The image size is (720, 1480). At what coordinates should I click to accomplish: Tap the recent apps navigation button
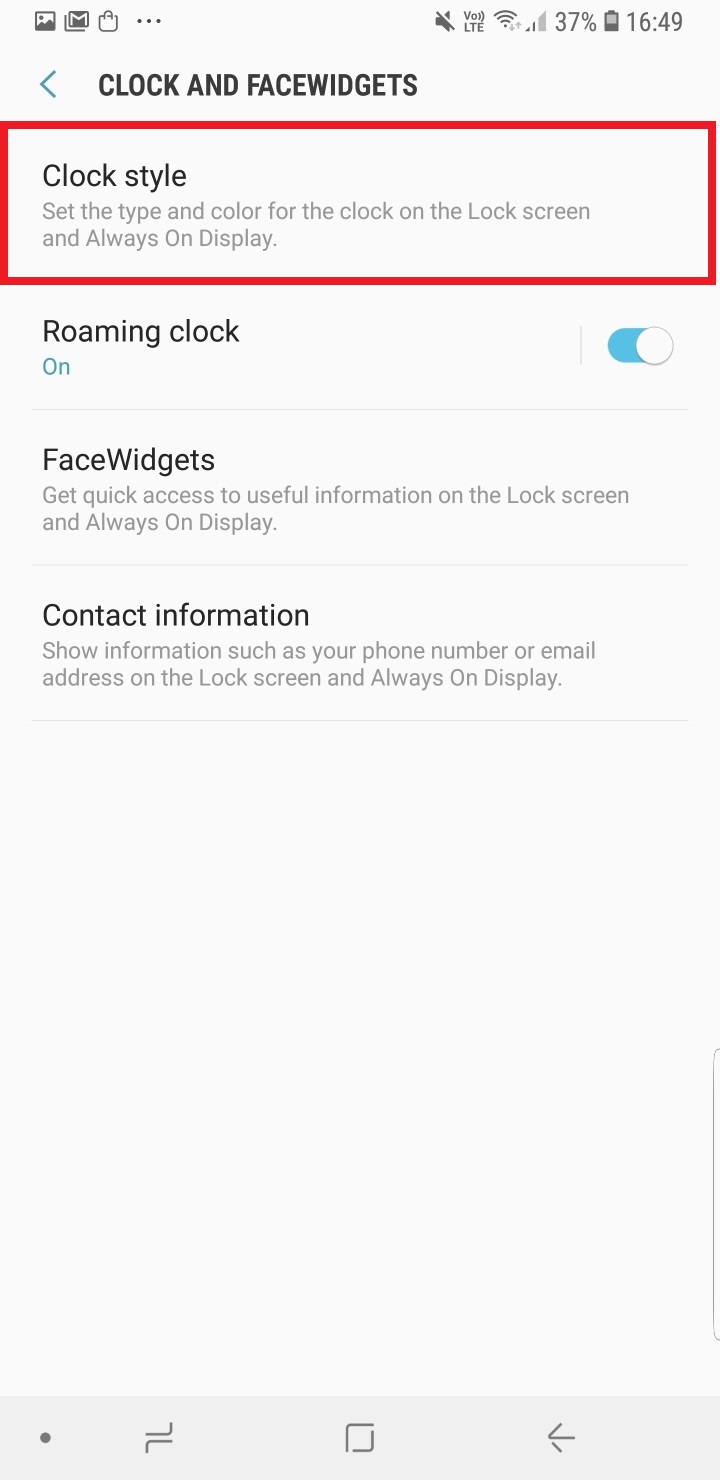159,1438
